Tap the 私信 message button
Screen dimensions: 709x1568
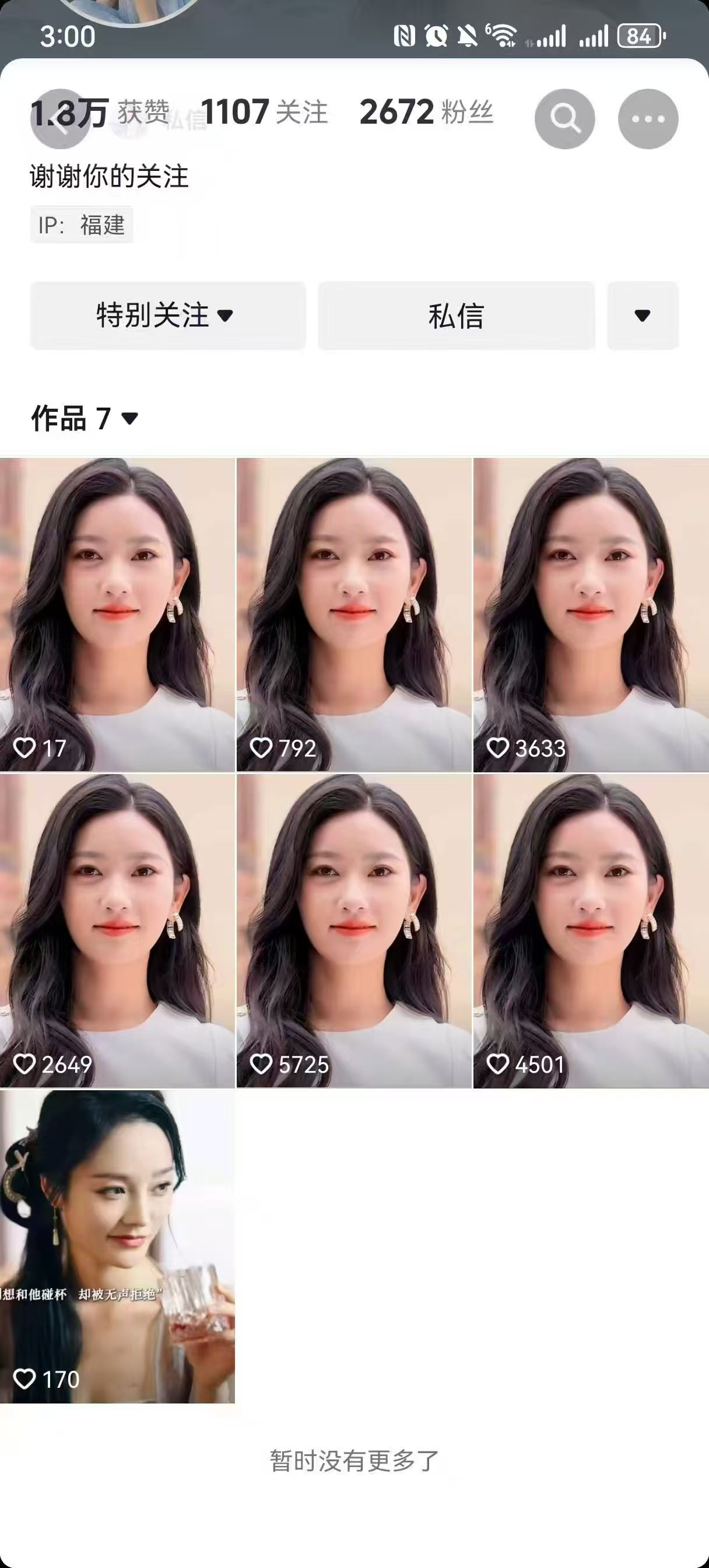[x=456, y=316]
